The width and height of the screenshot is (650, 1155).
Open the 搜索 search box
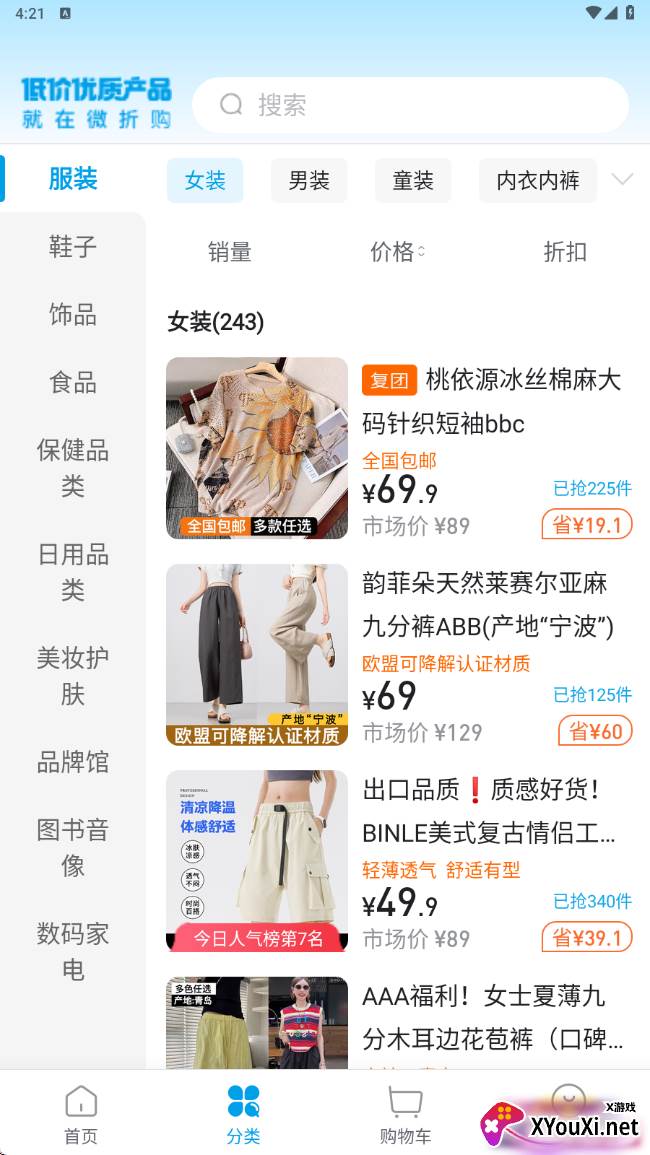(410, 105)
